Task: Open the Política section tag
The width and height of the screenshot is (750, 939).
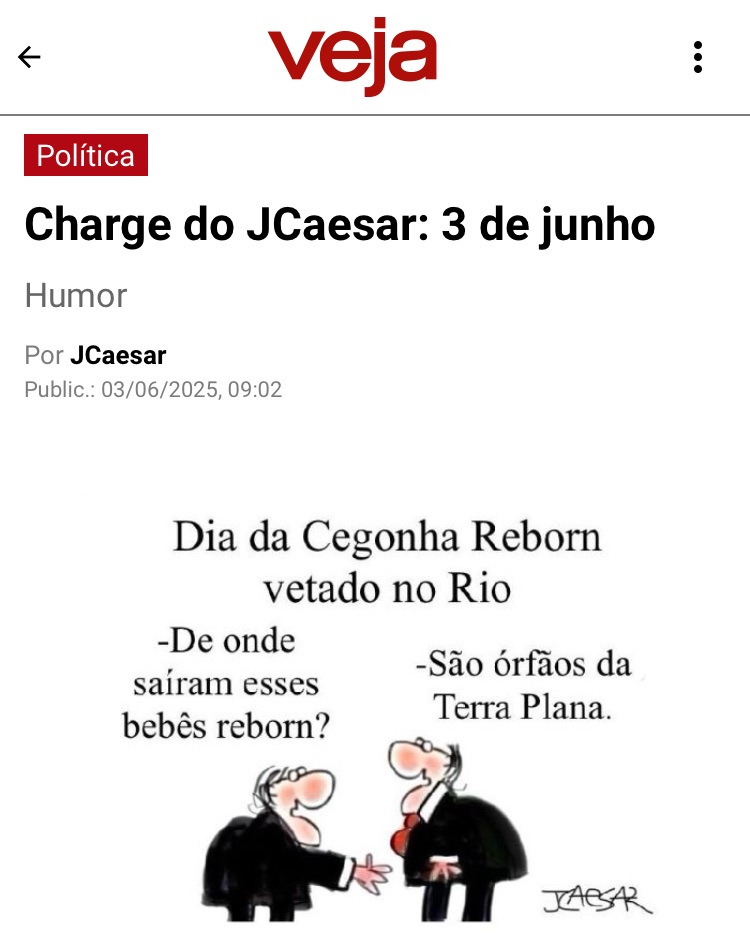Action: (86, 155)
